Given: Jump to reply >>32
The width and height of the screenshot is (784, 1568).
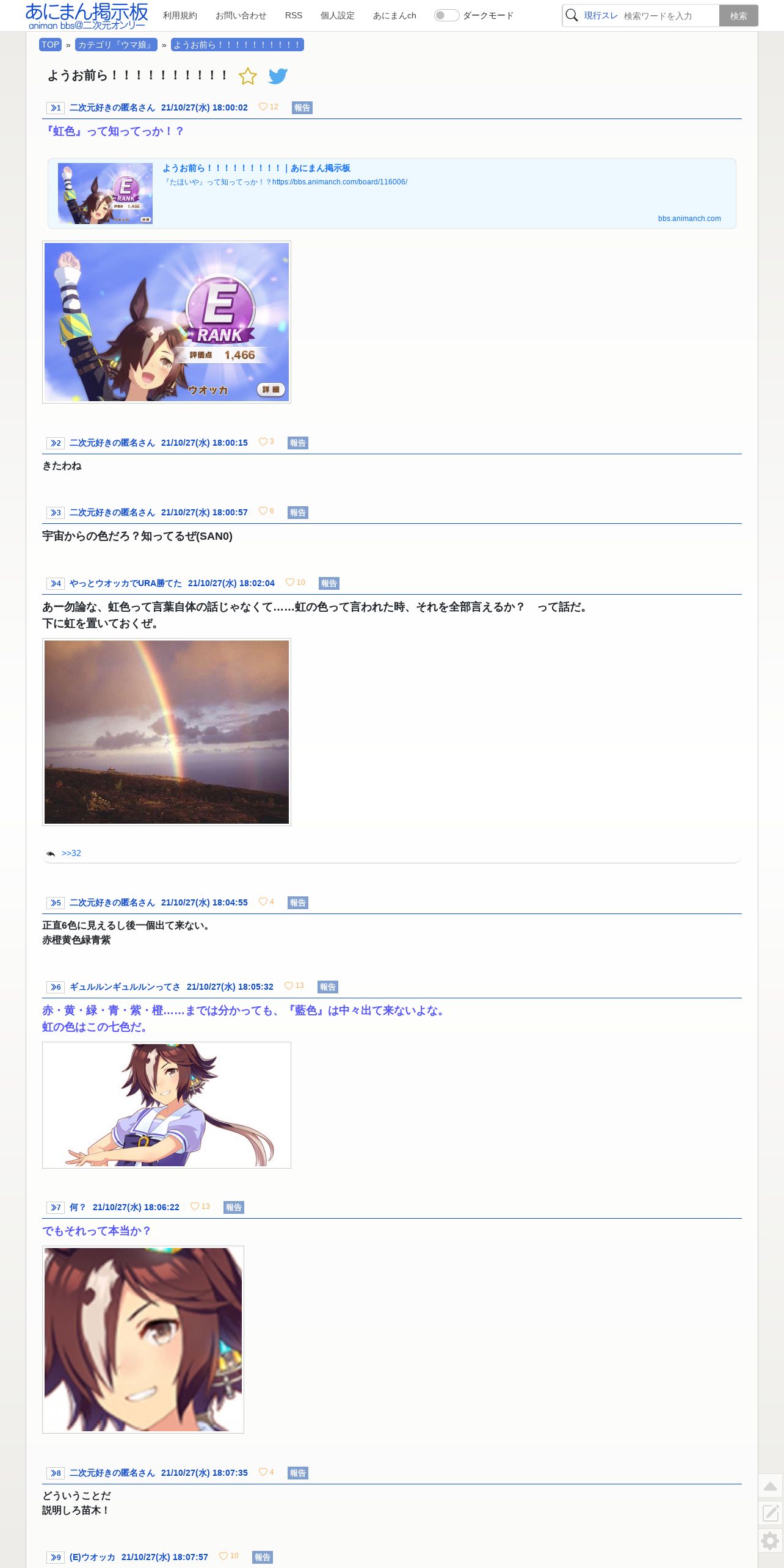Looking at the screenshot, I should coord(71,853).
